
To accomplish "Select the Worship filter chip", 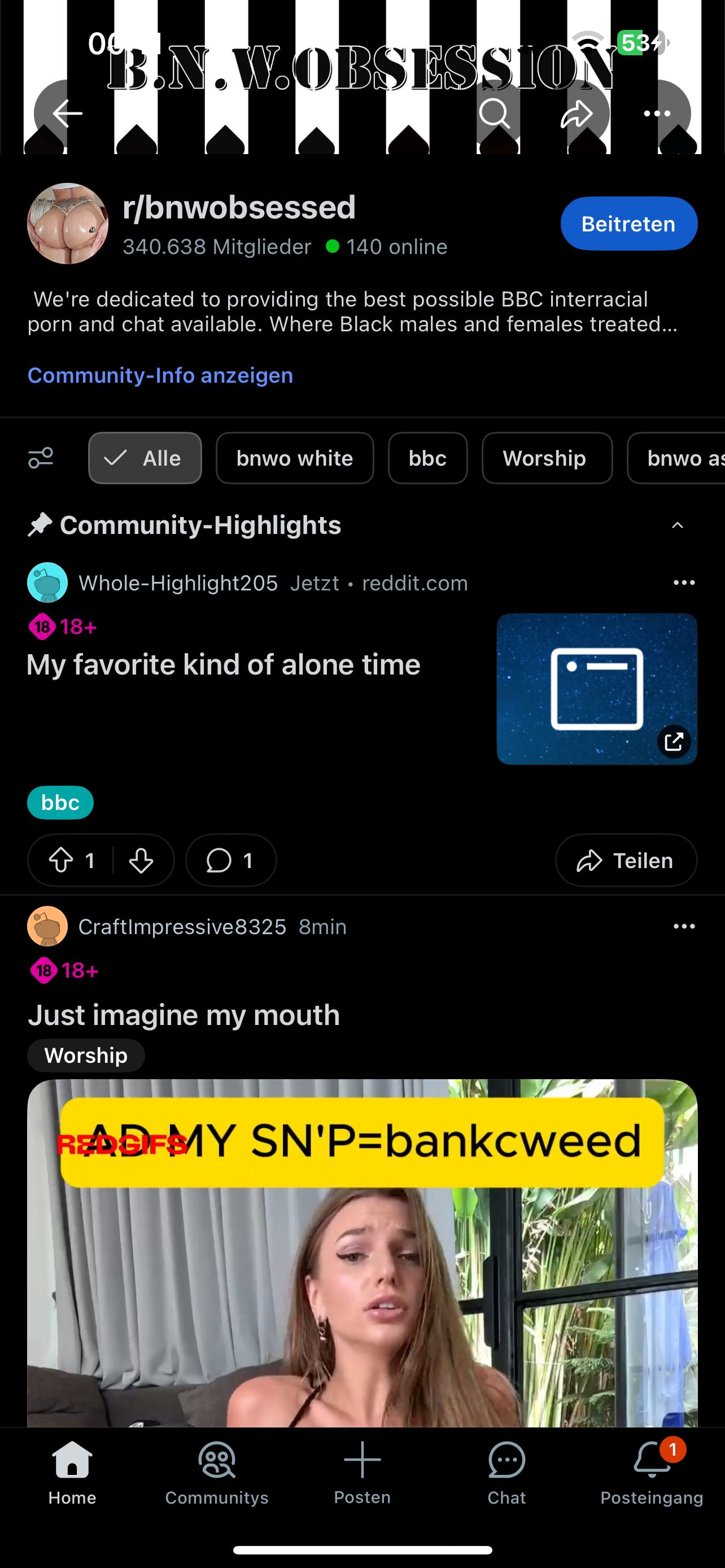I will pyautogui.click(x=546, y=458).
